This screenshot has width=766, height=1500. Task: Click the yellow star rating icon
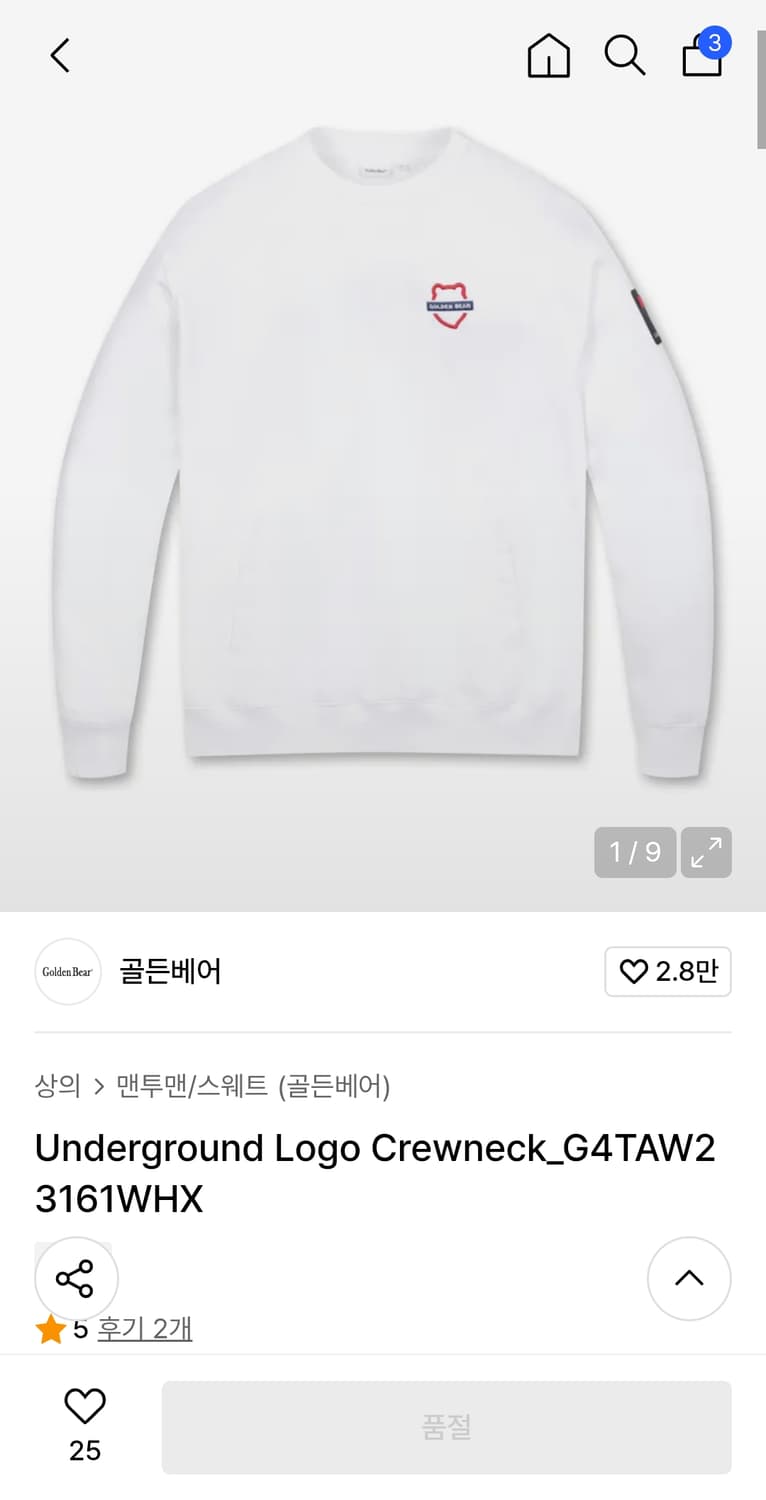(49, 1329)
